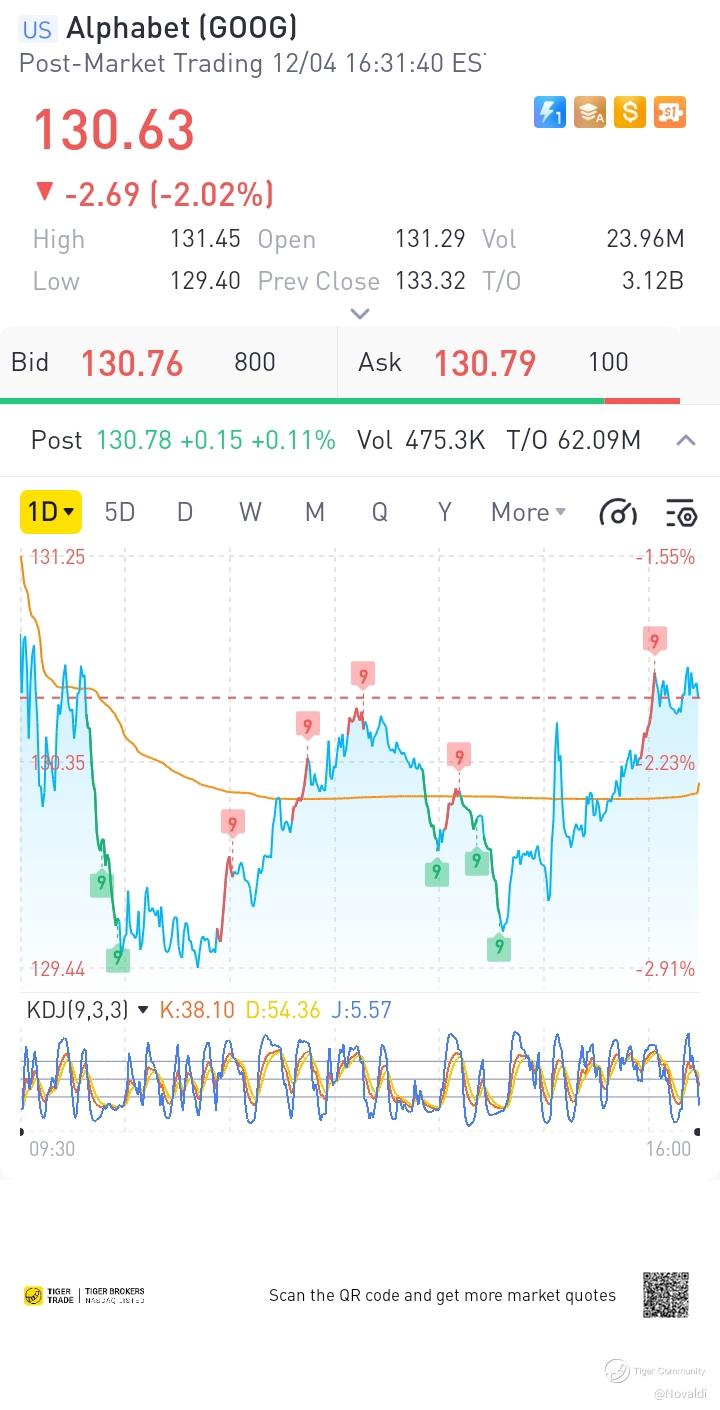Collapse the Post market row
This screenshot has width=720, height=1410.
point(686,440)
